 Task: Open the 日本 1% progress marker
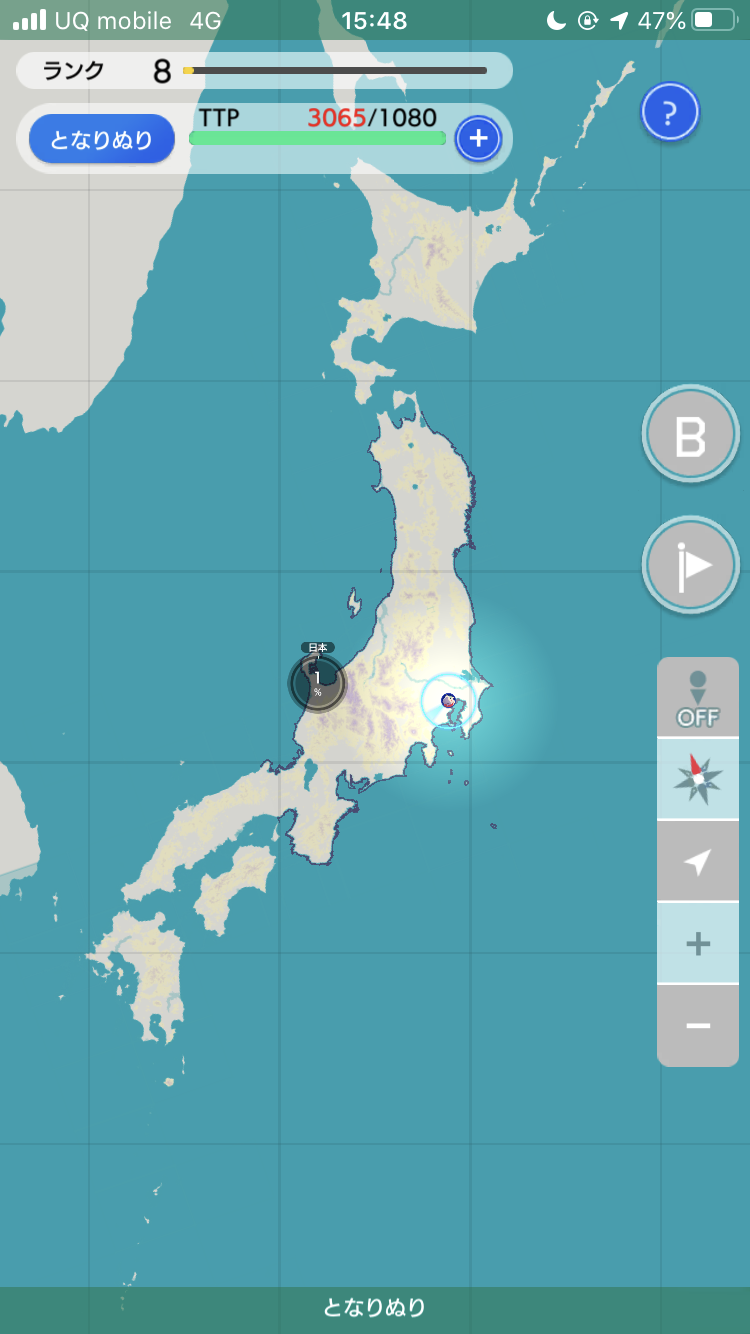pyautogui.click(x=318, y=682)
